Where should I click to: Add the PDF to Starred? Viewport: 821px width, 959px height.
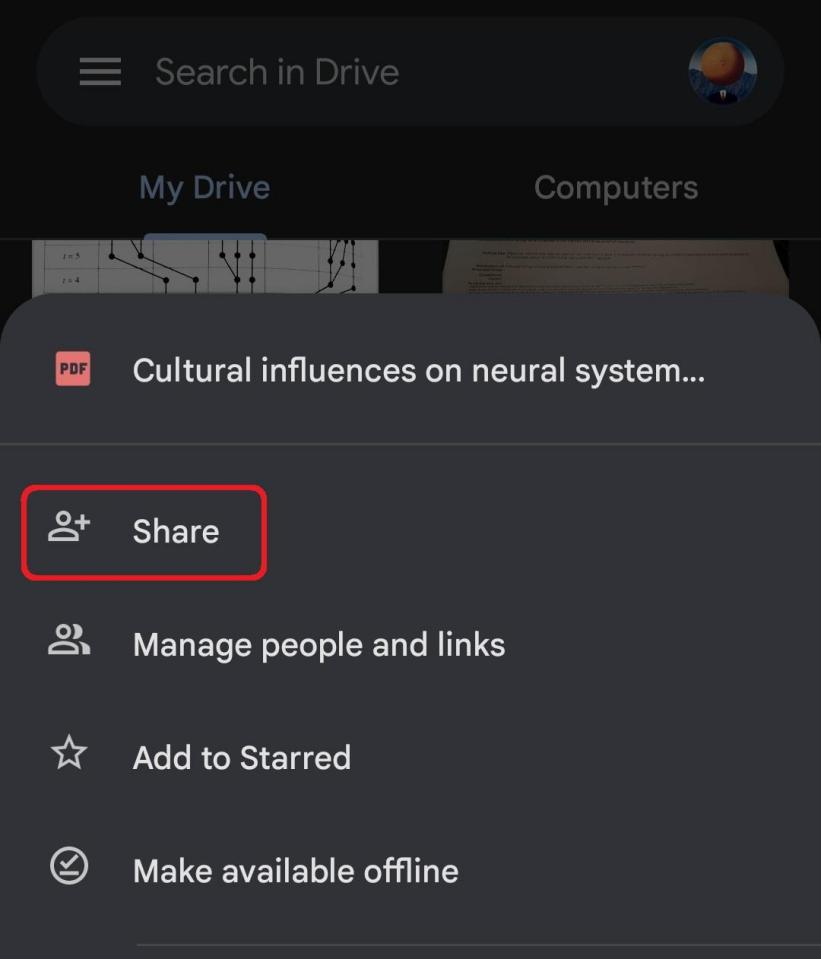241,757
